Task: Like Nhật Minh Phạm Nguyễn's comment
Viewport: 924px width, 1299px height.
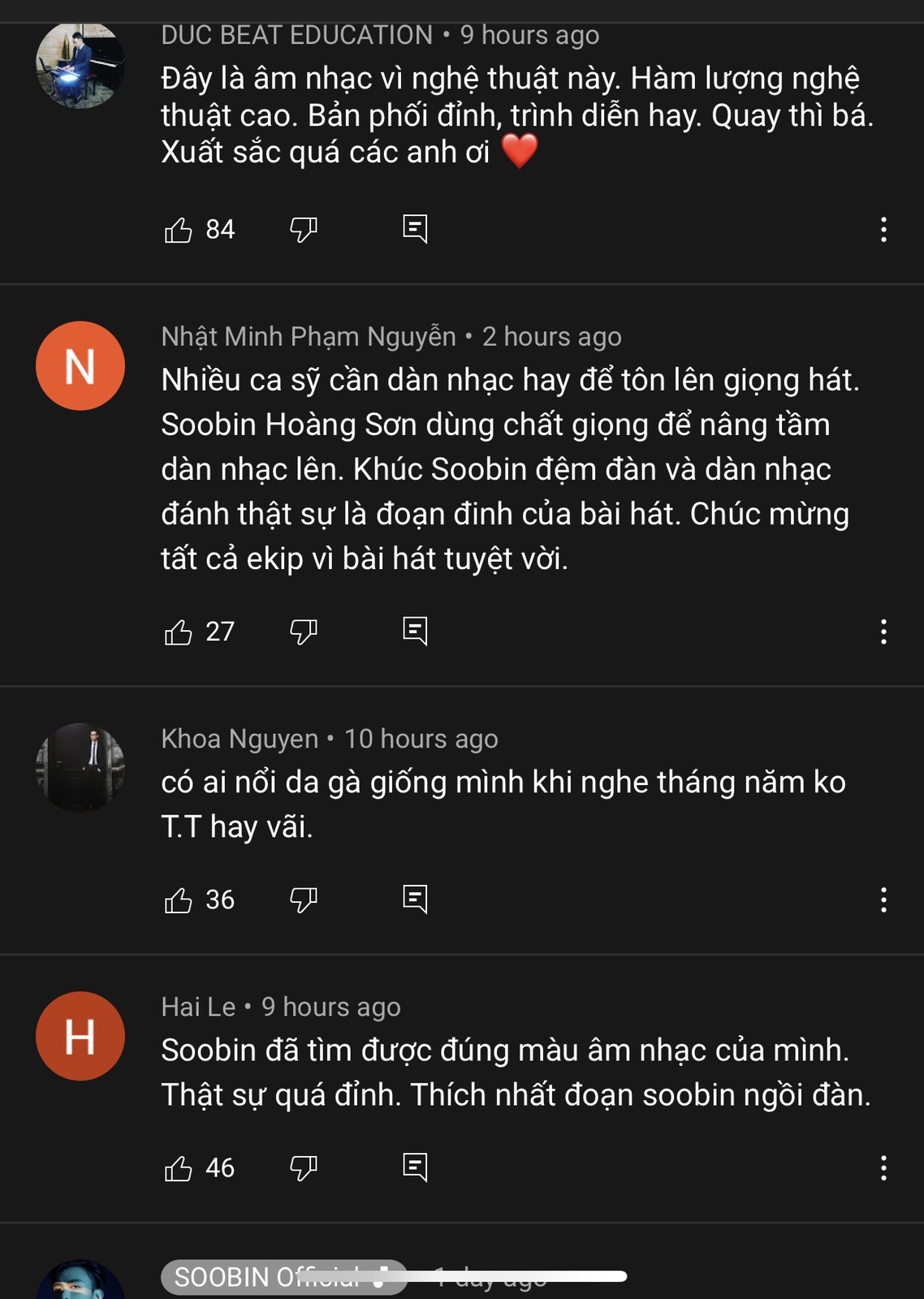Action: tap(178, 632)
